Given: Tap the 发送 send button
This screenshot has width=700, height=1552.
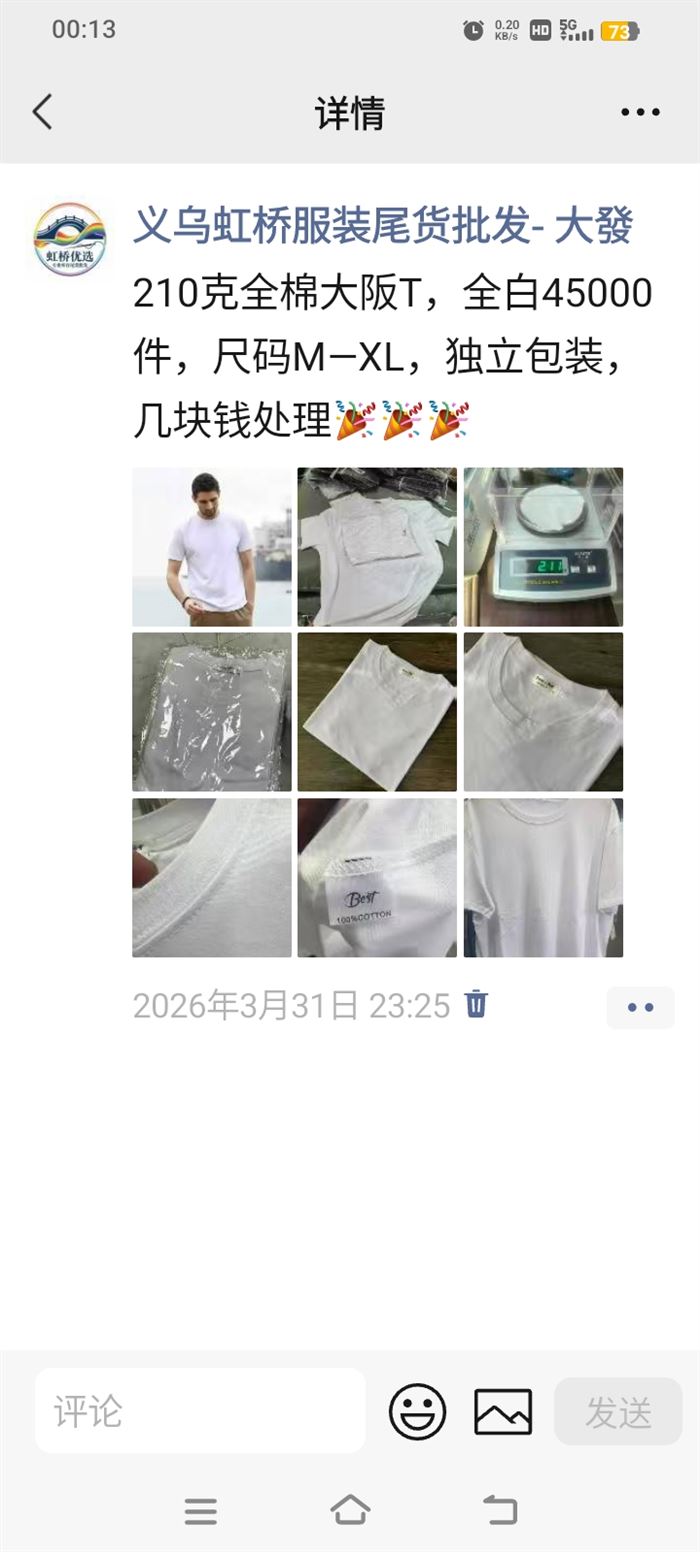Looking at the screenshot, I should (618, 1411).
